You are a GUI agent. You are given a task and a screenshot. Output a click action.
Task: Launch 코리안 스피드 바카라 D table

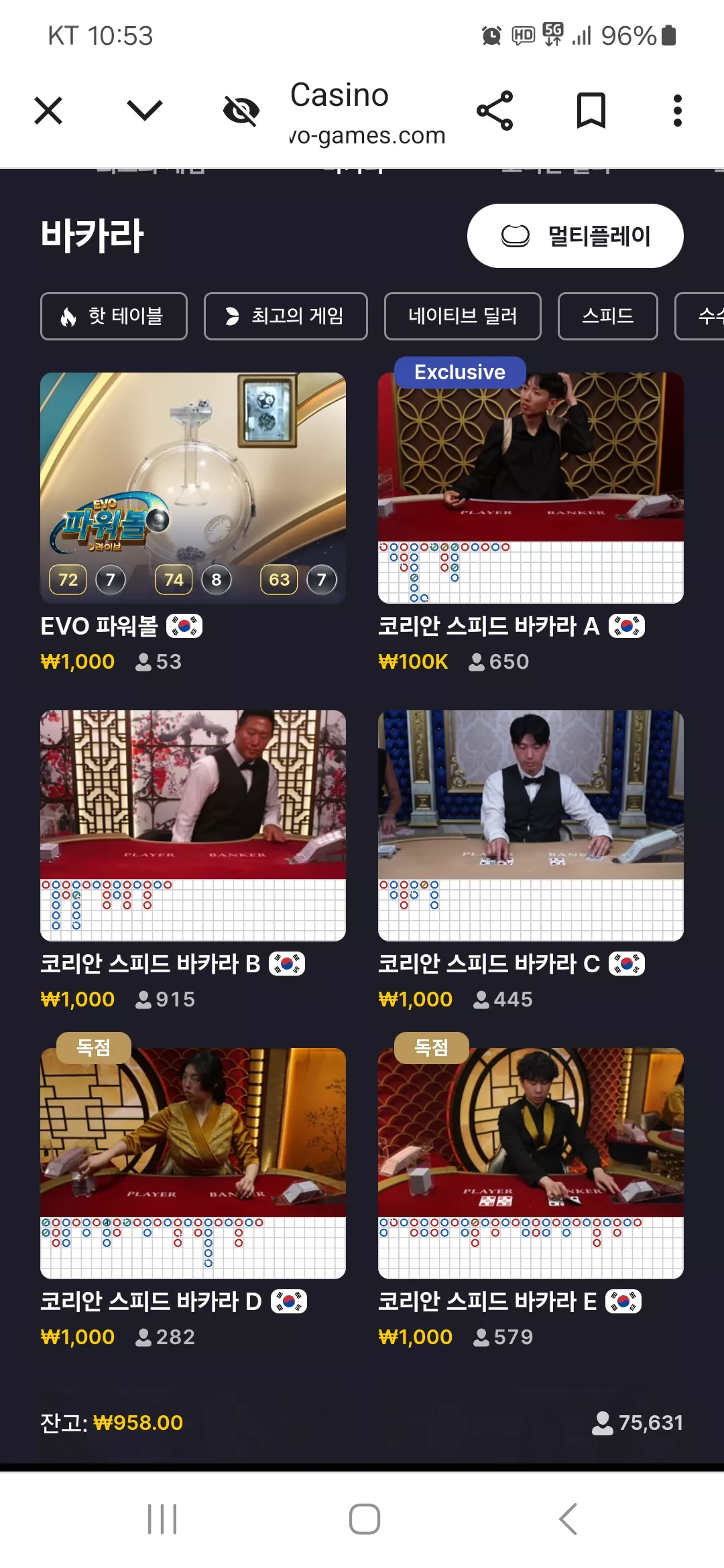click(x=193, y=1163)
